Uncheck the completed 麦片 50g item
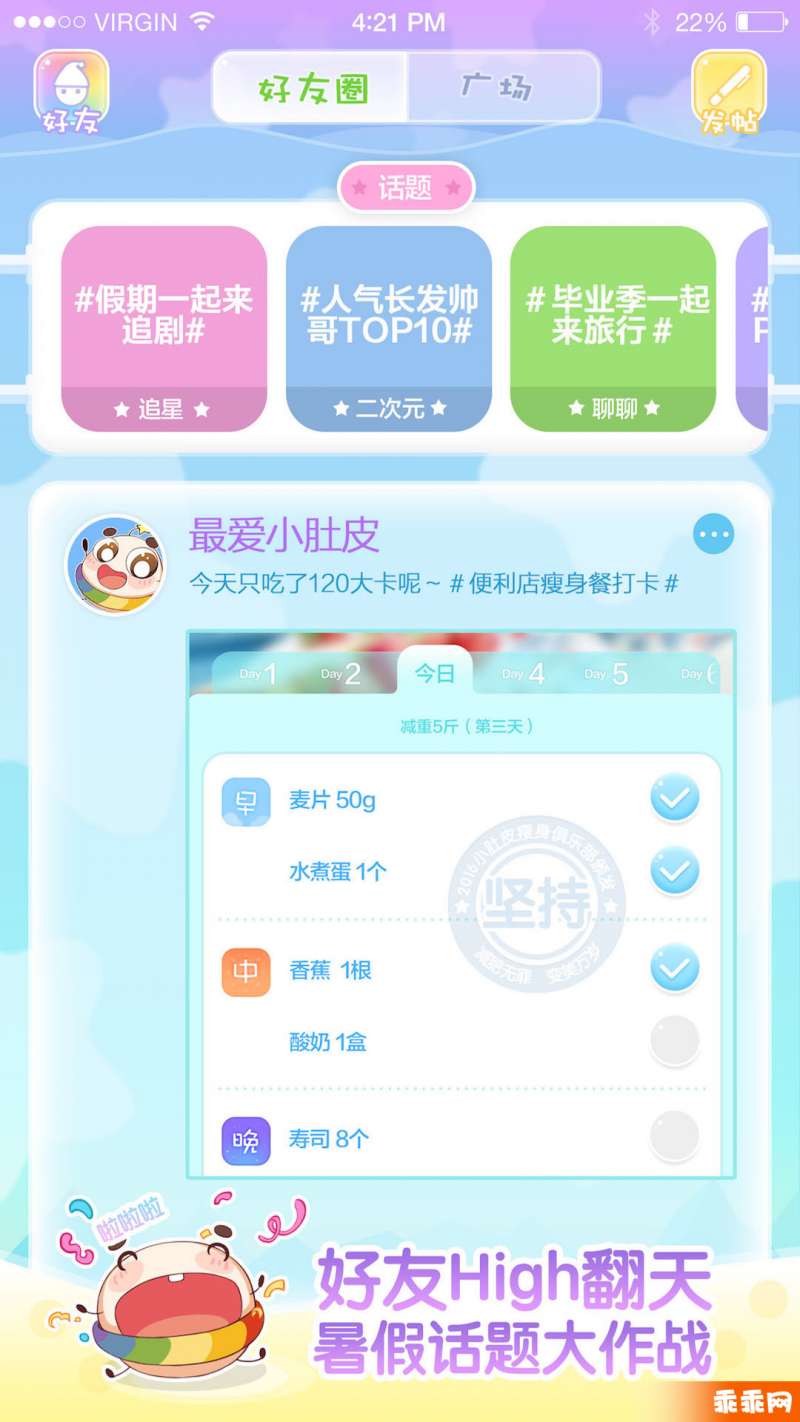Image resolution: width=800 pixels, height=1422 pixels. coord(672,798)
